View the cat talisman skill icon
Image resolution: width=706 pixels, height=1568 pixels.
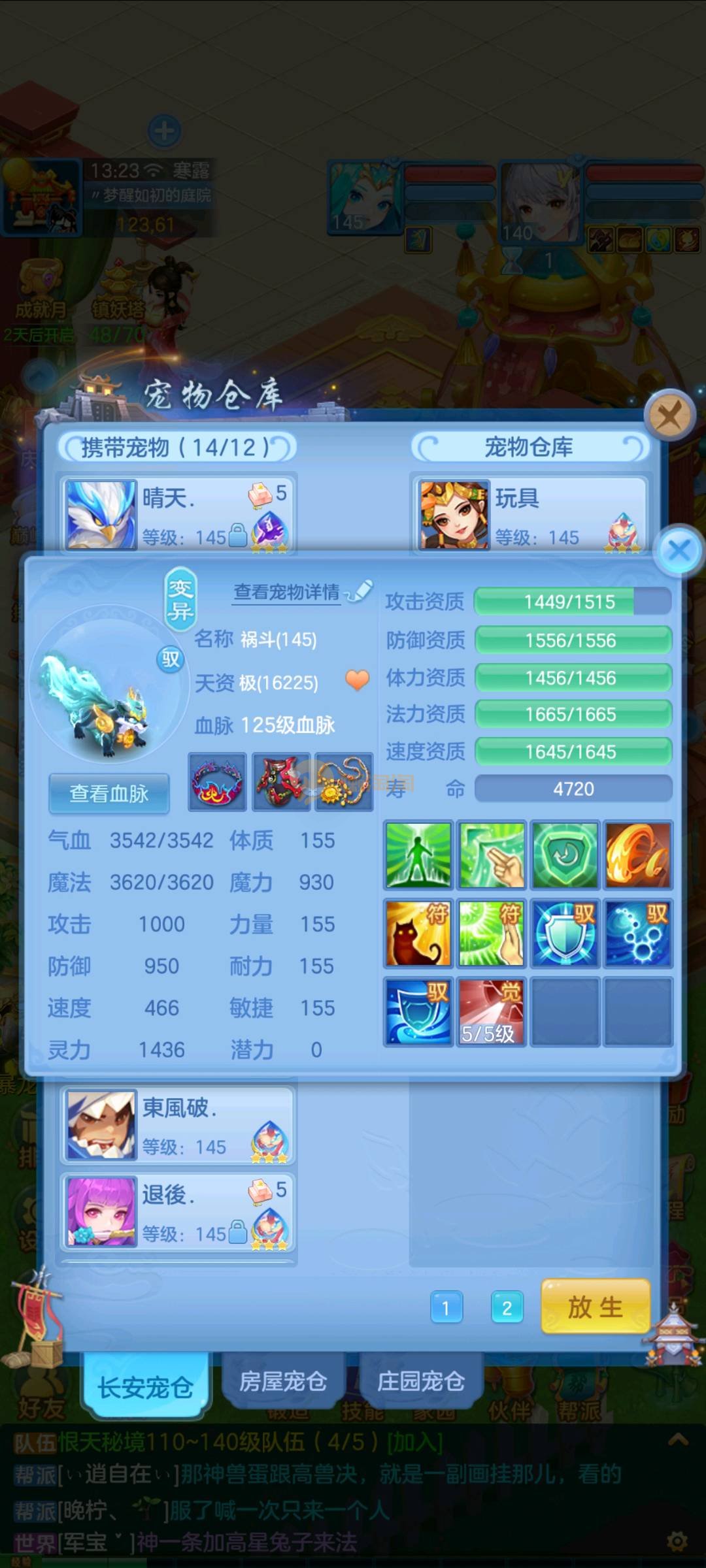[418, 933]
